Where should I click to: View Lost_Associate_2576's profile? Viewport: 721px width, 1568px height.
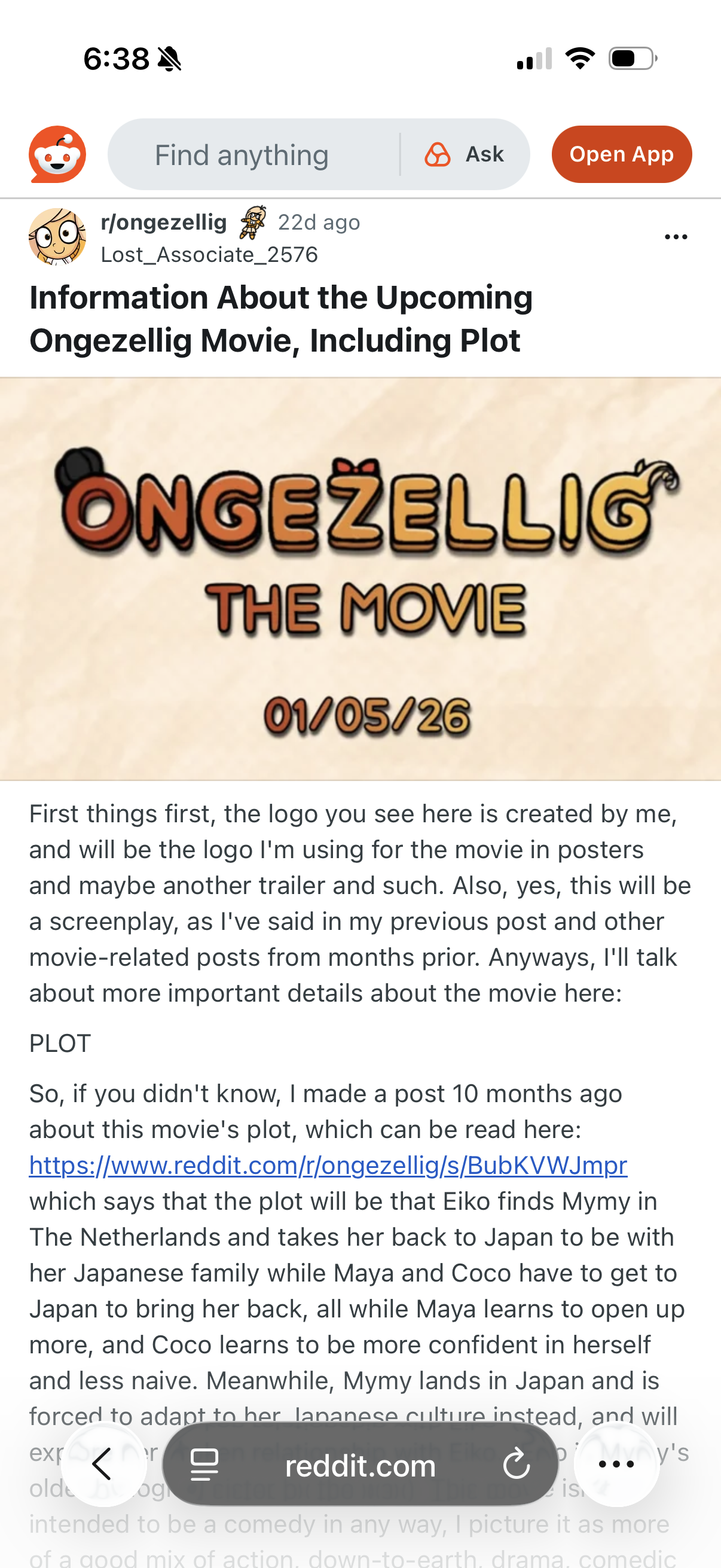click(x=209, y=254)
